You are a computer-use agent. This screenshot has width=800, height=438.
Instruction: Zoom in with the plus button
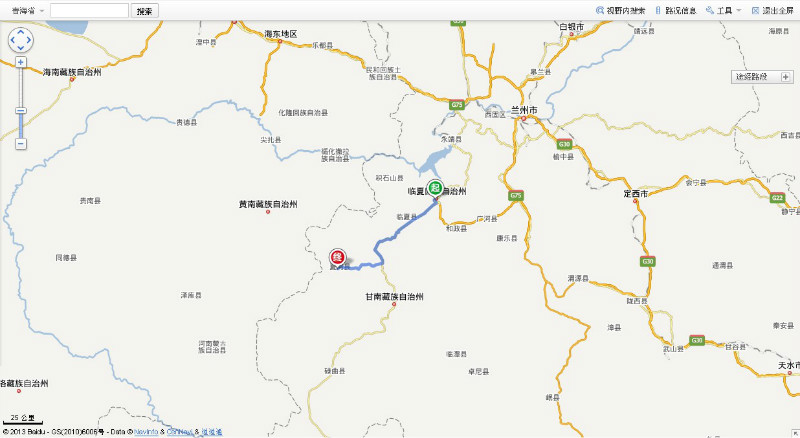(21, 63)
